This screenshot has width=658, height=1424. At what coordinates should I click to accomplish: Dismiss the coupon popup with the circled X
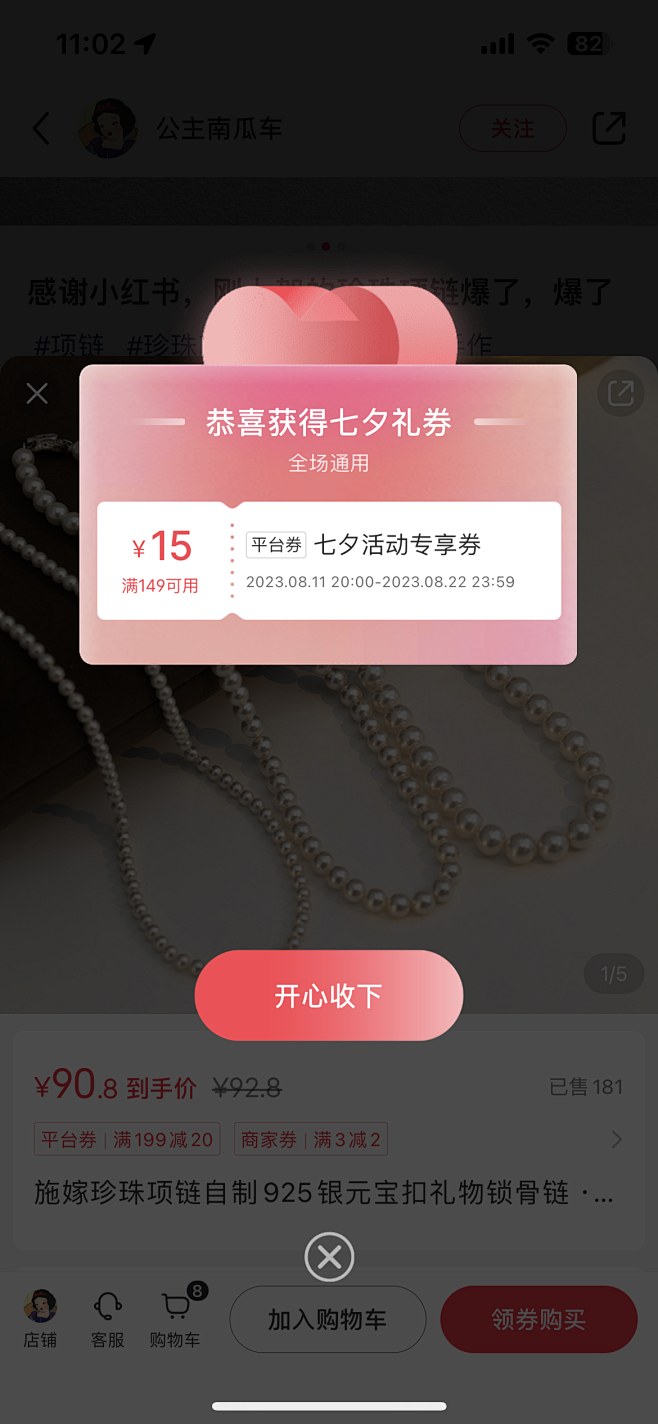coord(329,1257)
